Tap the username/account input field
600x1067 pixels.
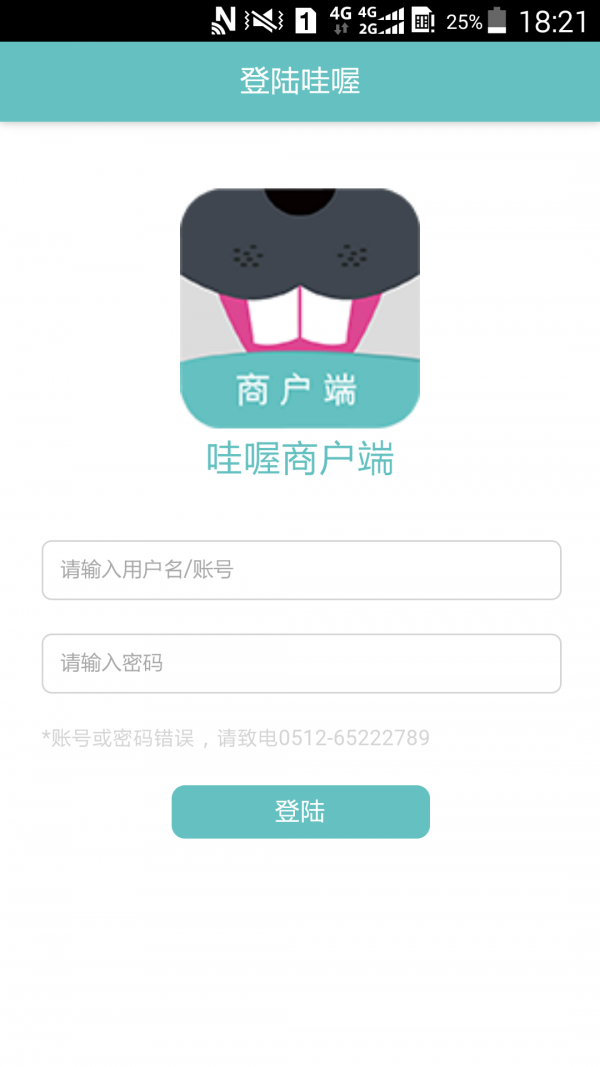301,570
